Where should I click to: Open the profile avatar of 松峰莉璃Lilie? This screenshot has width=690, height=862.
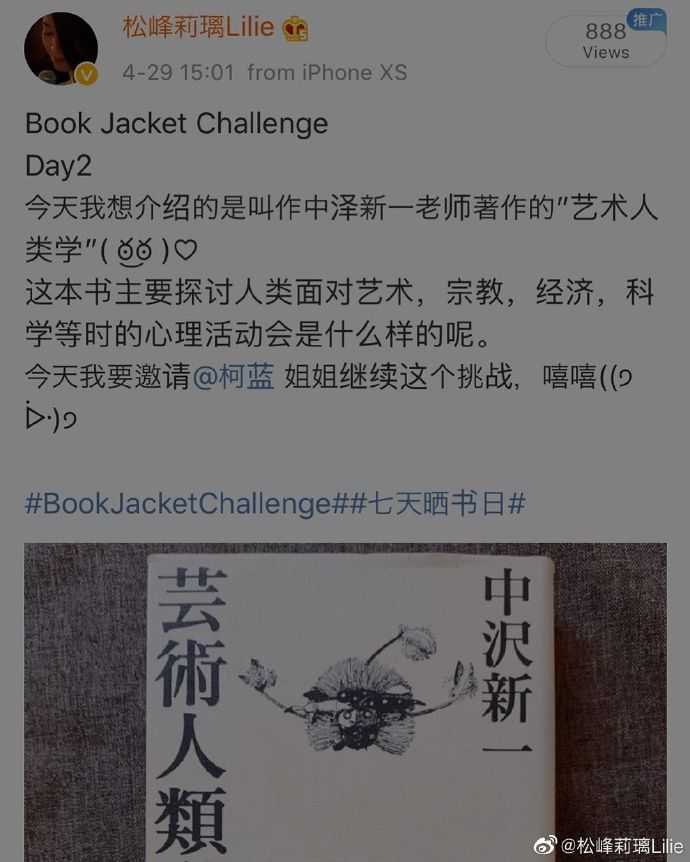pyautogui.click(x=60, y=49)
